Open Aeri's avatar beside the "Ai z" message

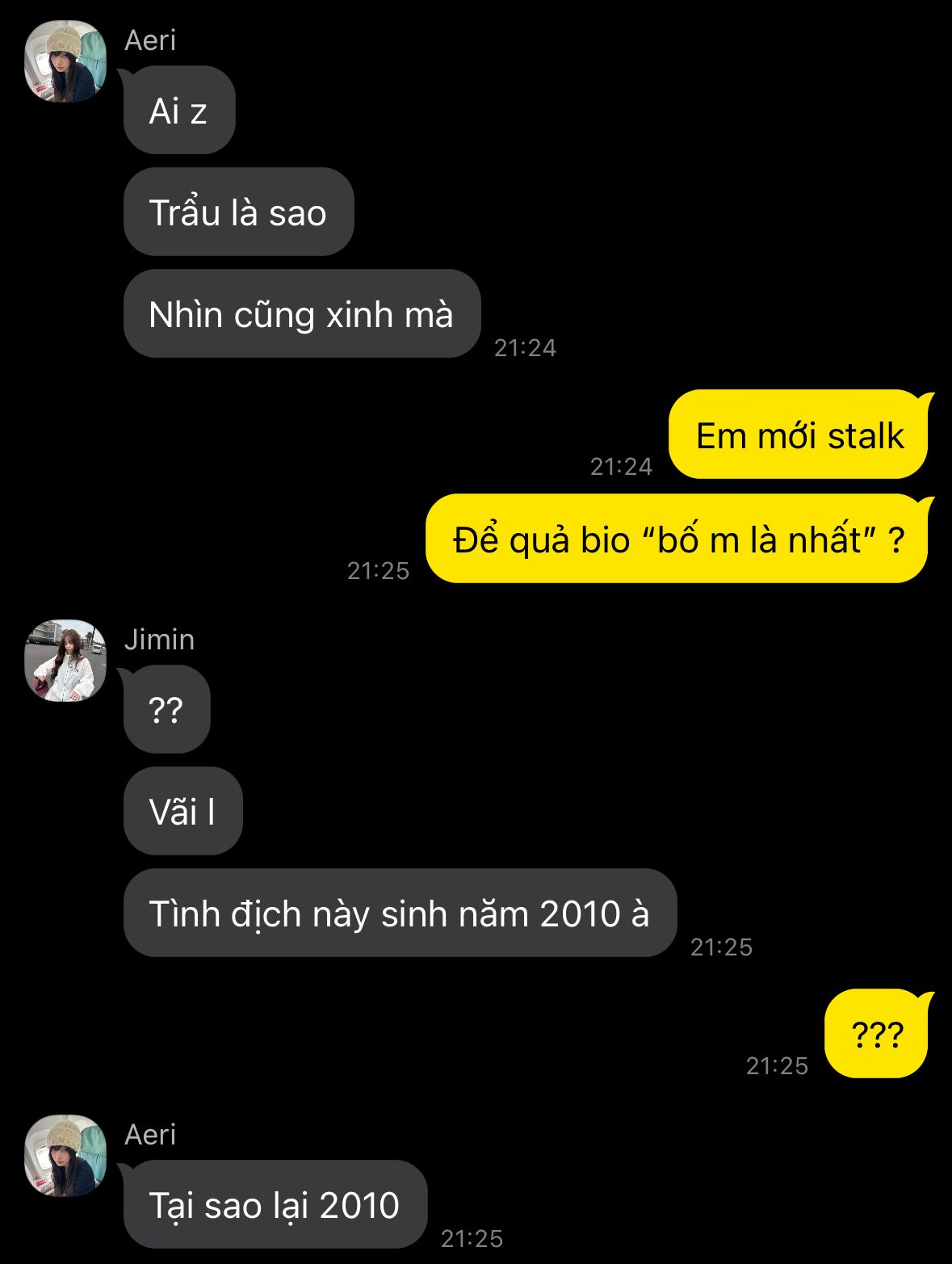(65, 61)
